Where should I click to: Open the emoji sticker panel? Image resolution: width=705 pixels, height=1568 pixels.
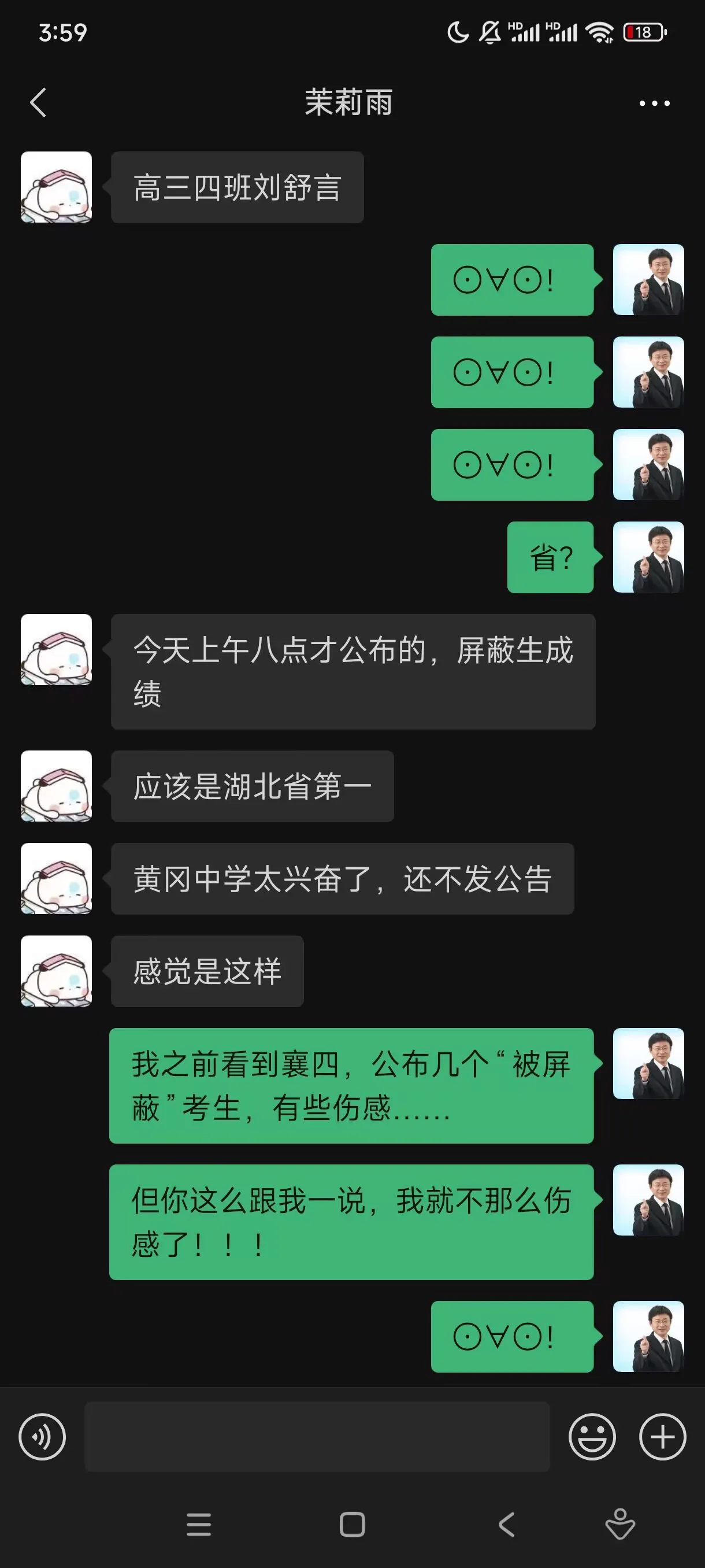(592, 1437)
